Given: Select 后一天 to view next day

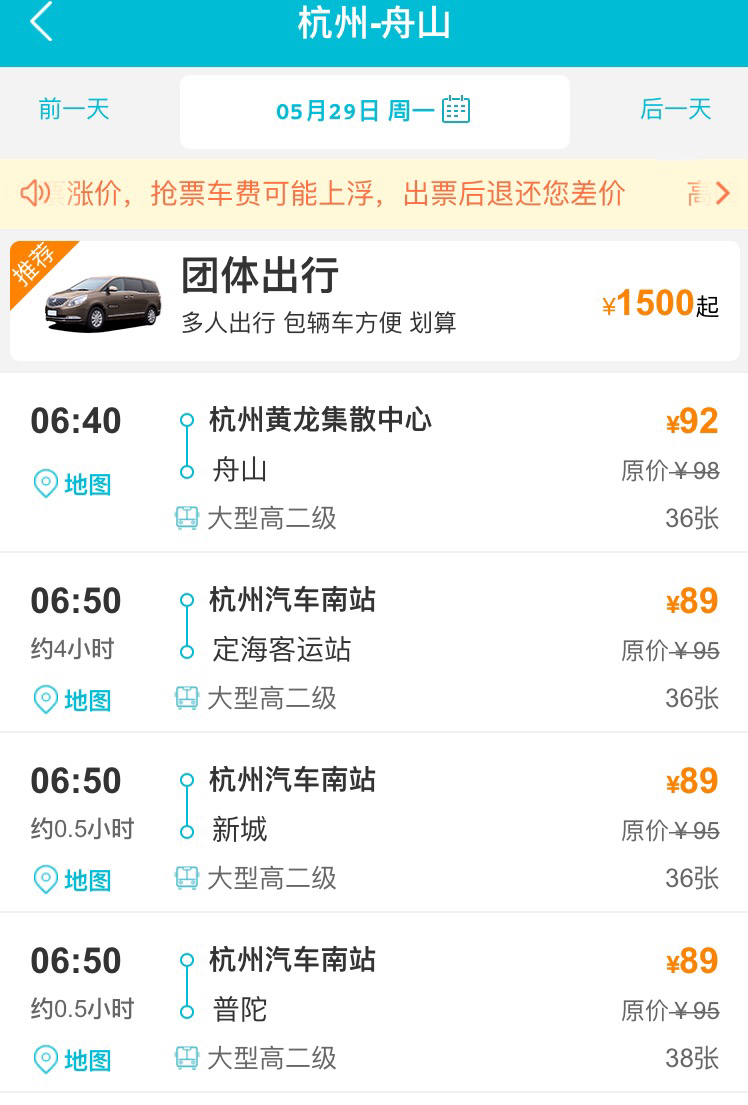Looking at the screenshot, I should pos(676,109).
